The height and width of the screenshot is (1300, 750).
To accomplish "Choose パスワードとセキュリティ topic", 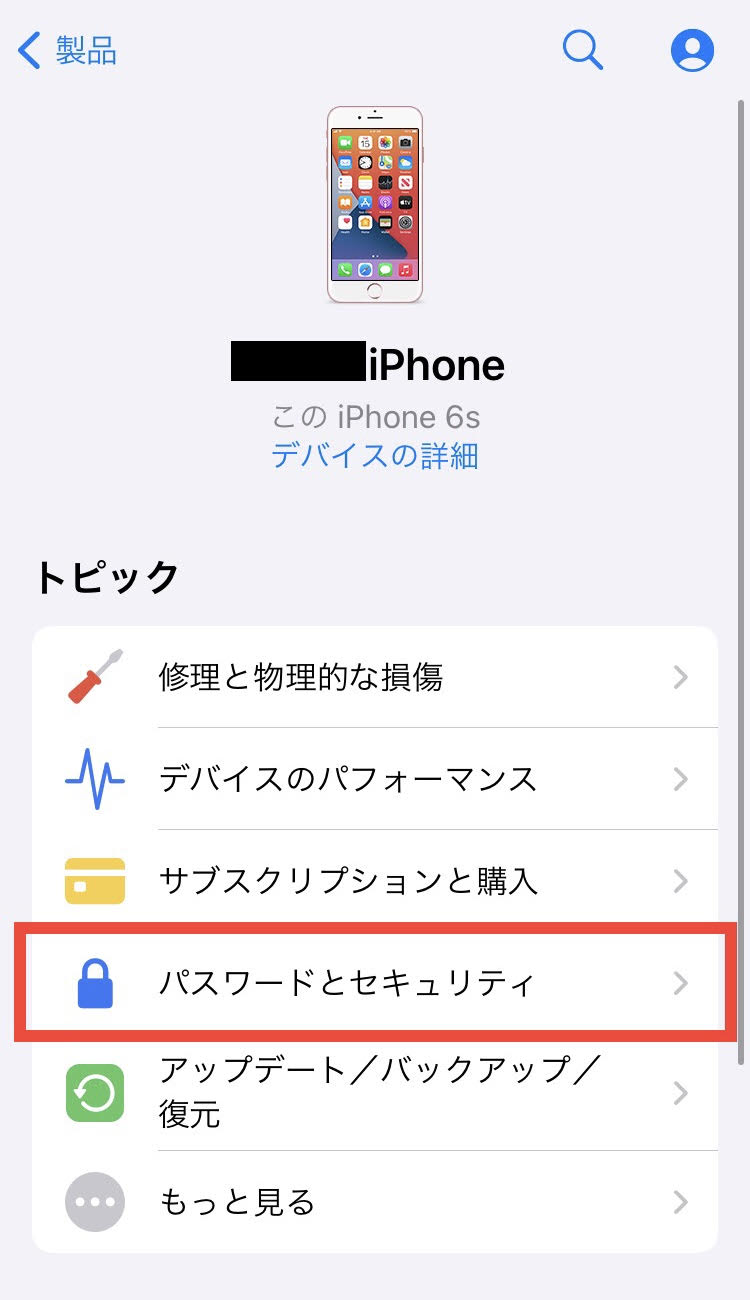I will click(x=375, y=983).
